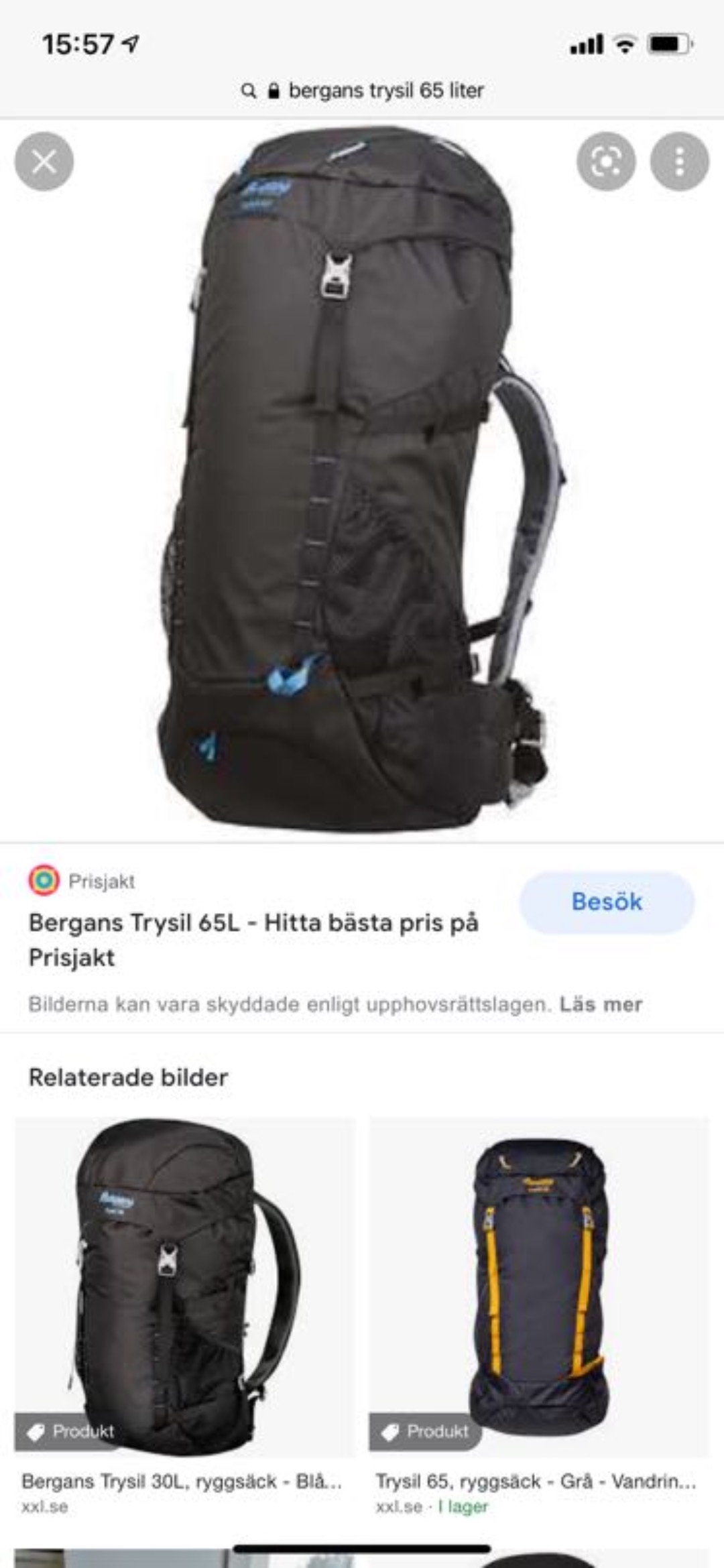Open the three-dot overflow menu
This screenshot has width=724, height=1568.
tap(679, 162)
